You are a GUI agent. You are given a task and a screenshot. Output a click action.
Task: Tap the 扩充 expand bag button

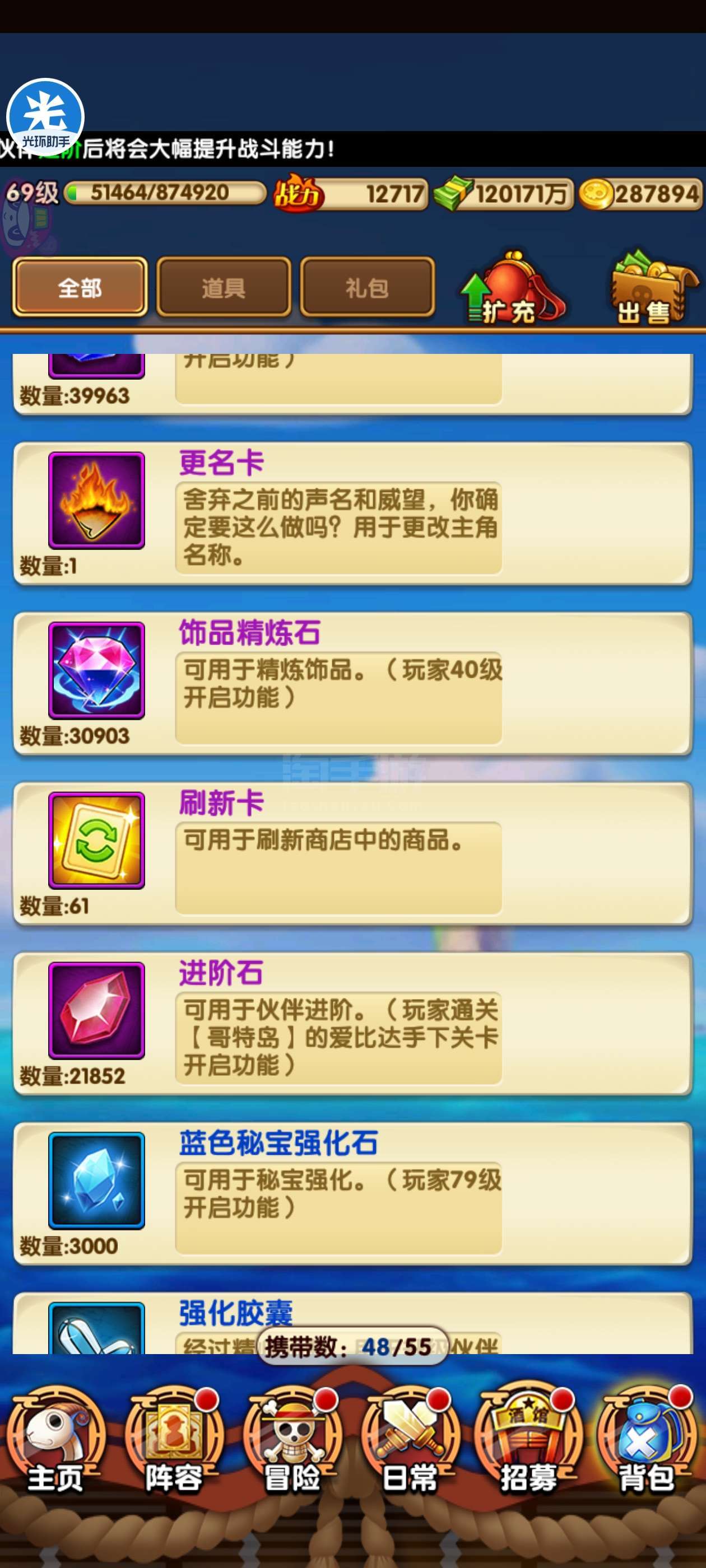click(512, 287)
